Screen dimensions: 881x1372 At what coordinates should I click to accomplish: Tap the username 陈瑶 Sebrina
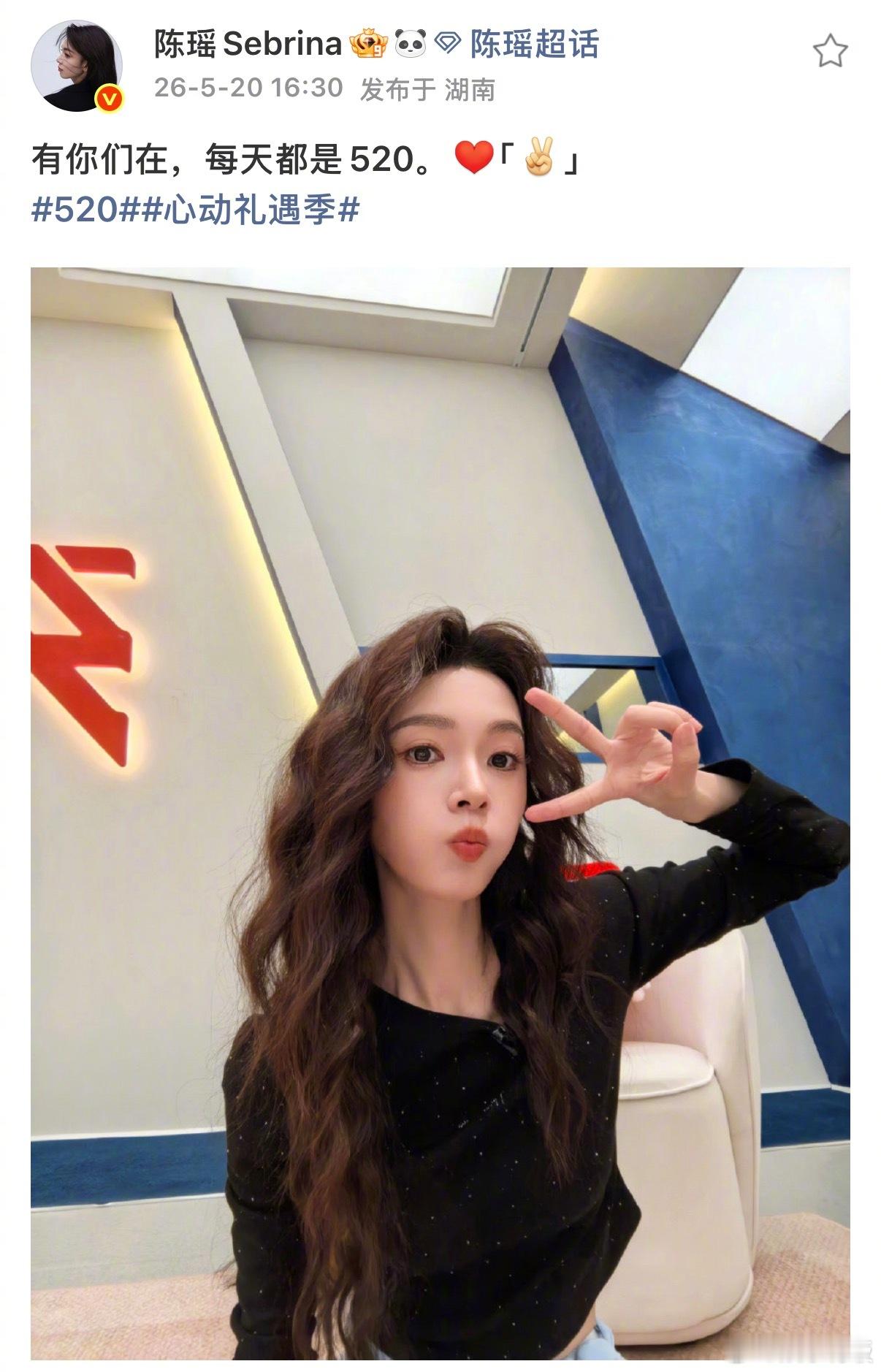click(x=248, y=45)
